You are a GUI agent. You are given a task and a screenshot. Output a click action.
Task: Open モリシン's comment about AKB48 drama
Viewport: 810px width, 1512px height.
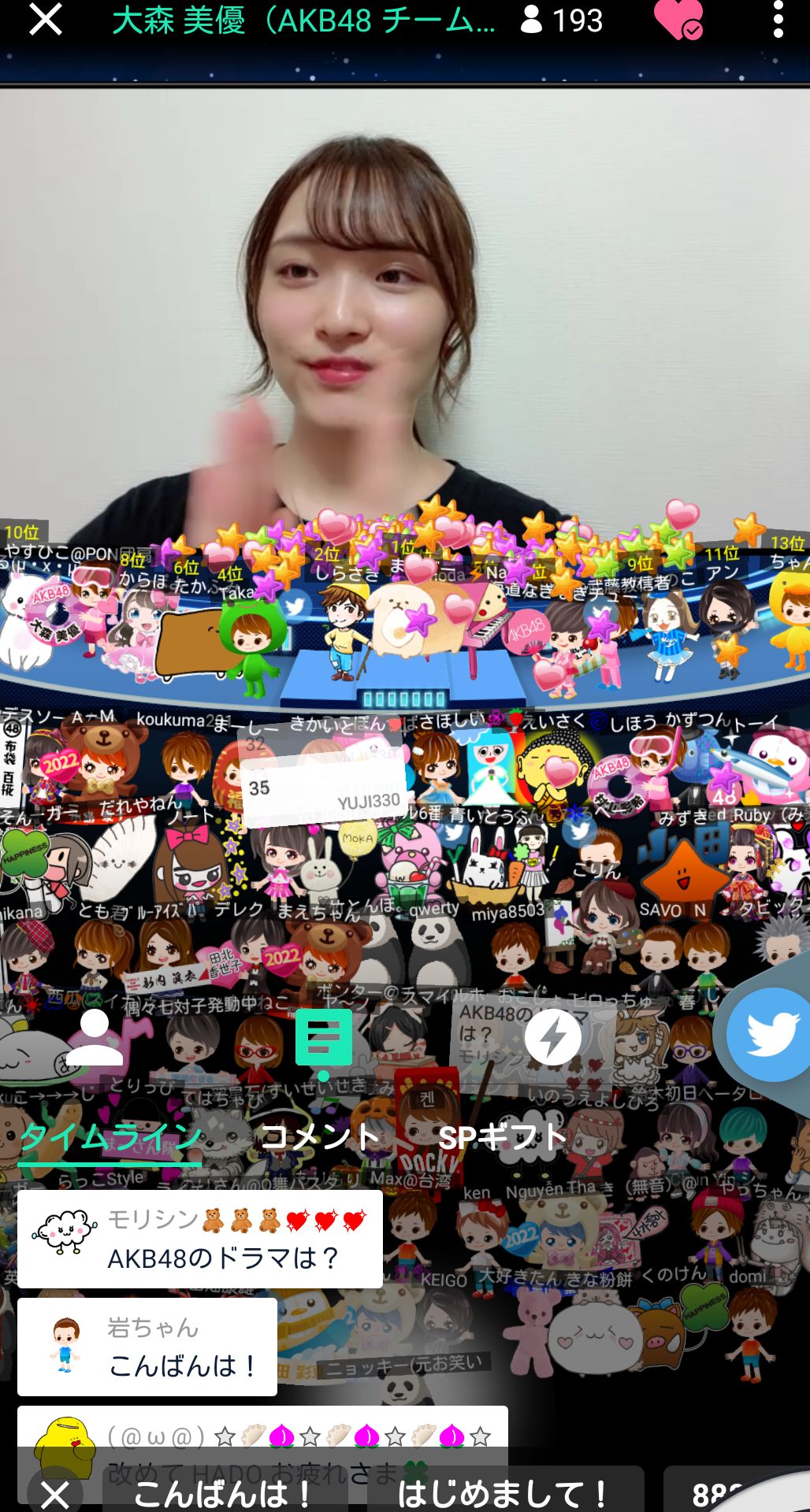click(x=200, y=1239)
